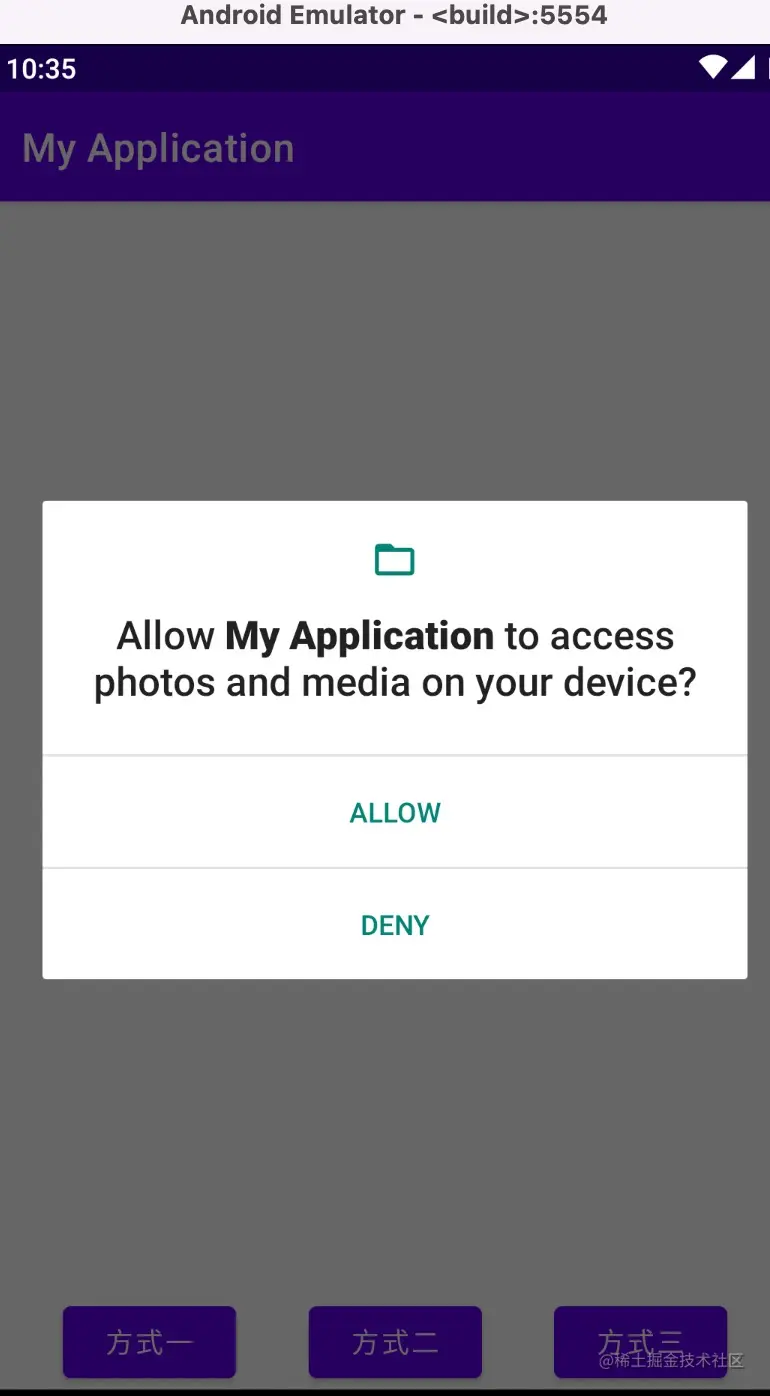Allow access to photos and media
This screenshot has height=1396, width=770.
tap(395, 813)
